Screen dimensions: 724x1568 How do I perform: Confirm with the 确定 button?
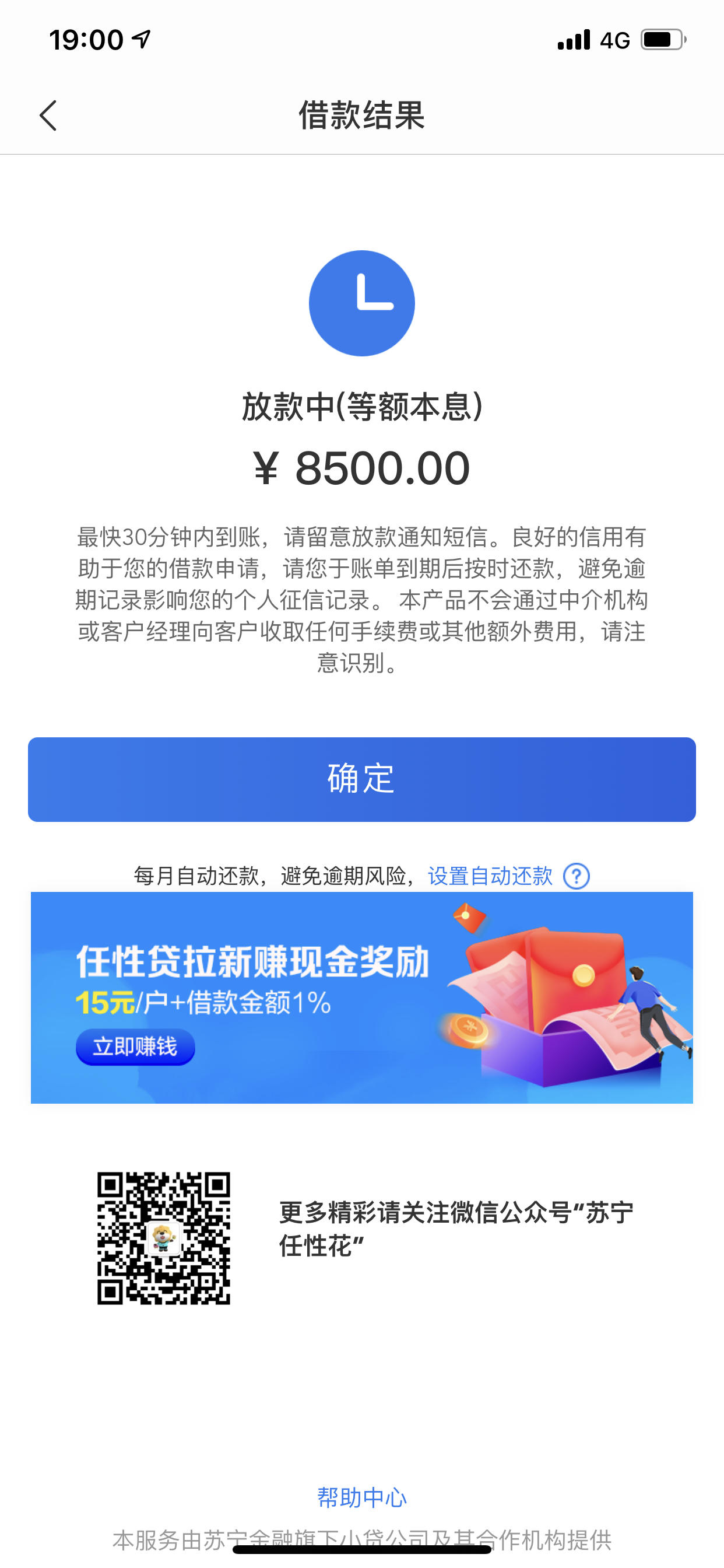tap(362, 779)
